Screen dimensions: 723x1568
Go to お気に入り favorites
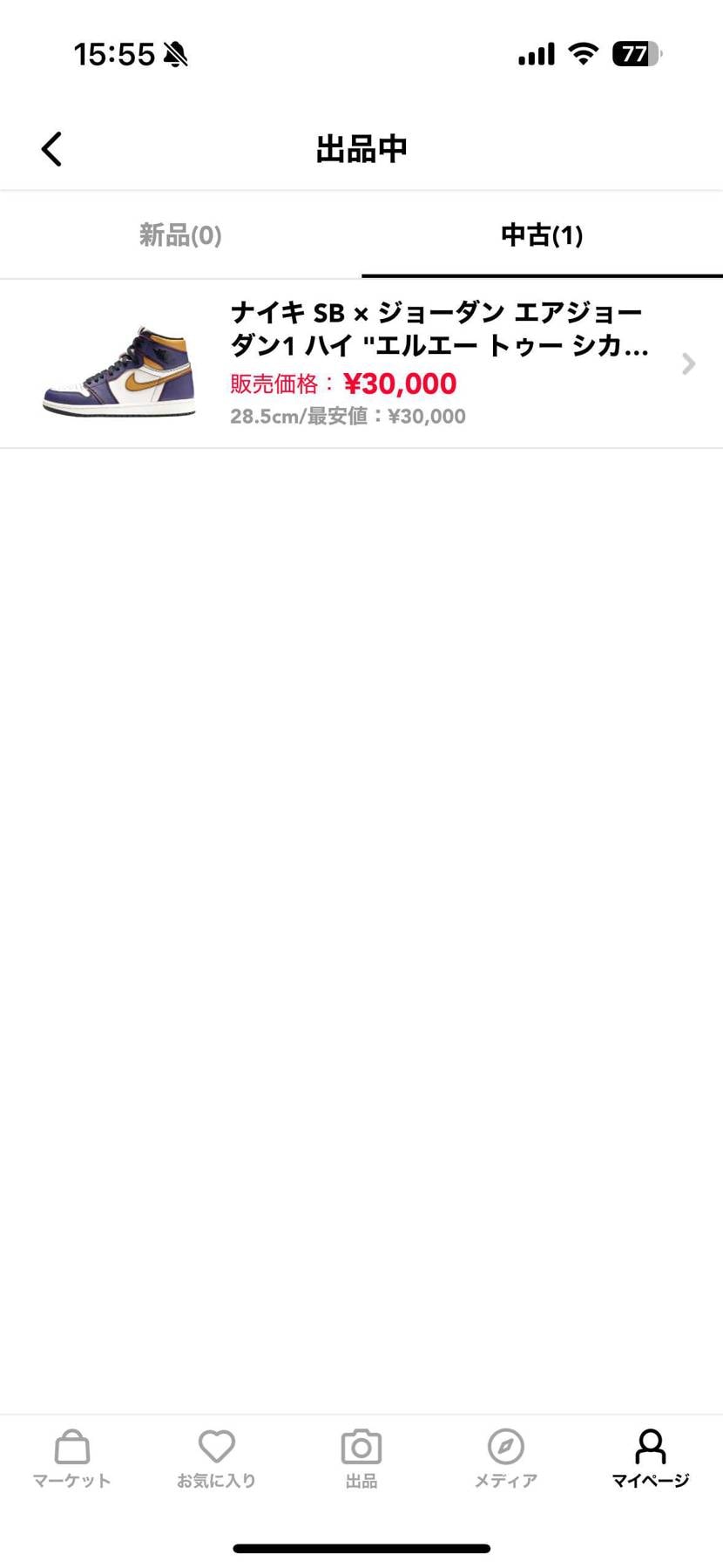tap(216, 1459)
